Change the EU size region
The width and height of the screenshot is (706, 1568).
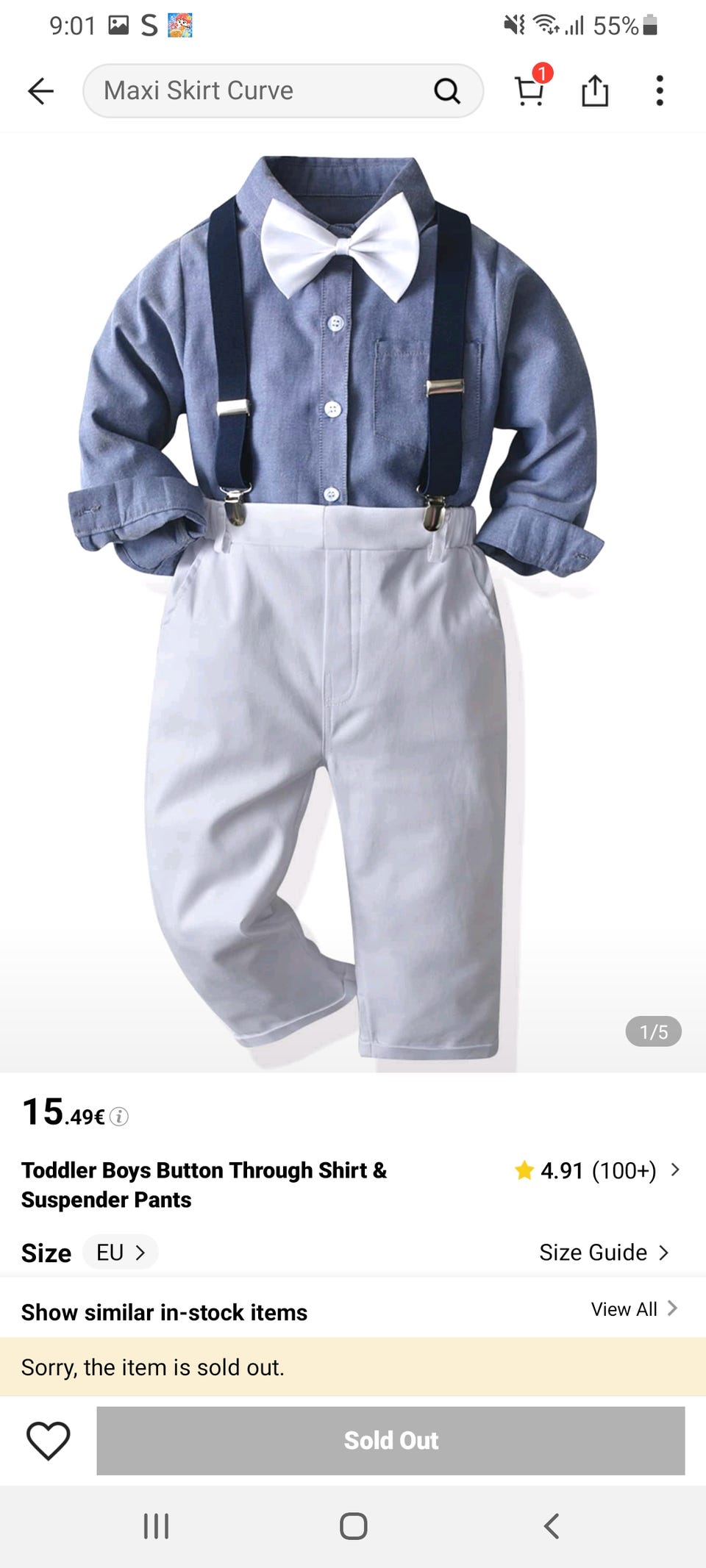[x=121, y=1252]
